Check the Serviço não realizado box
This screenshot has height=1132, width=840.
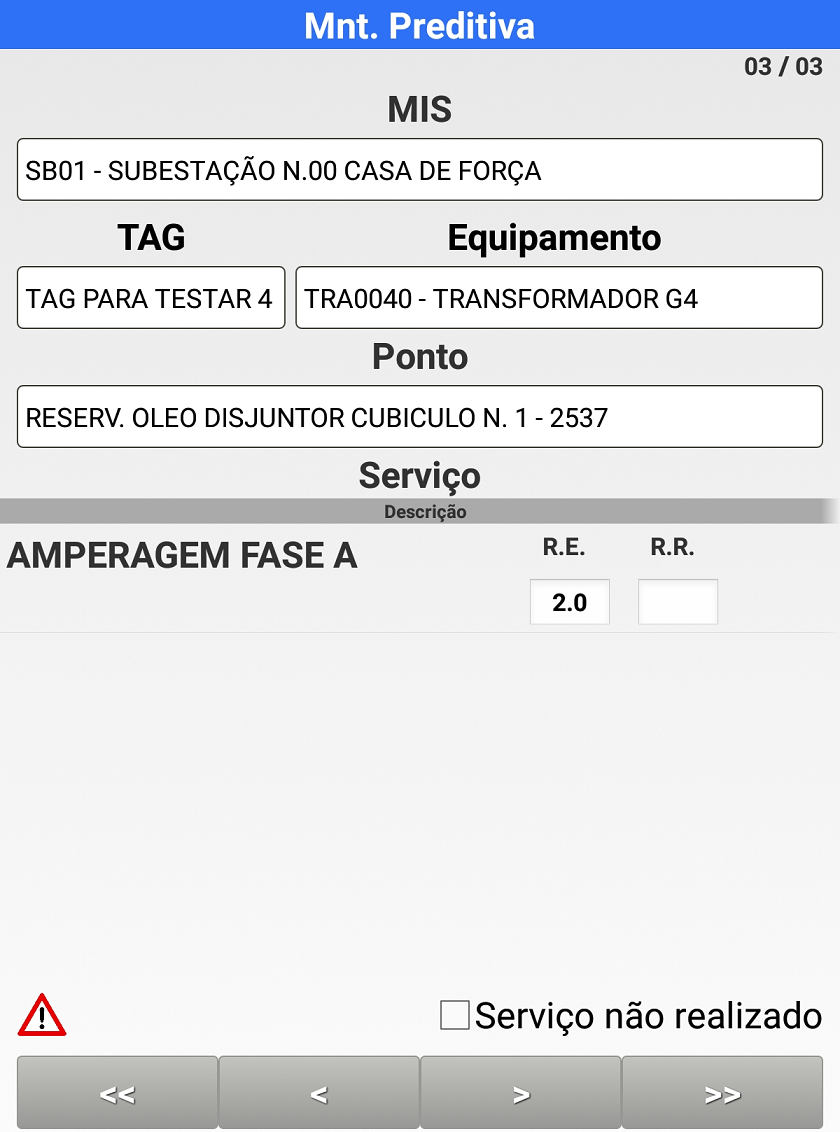(x=455, y=1016)
